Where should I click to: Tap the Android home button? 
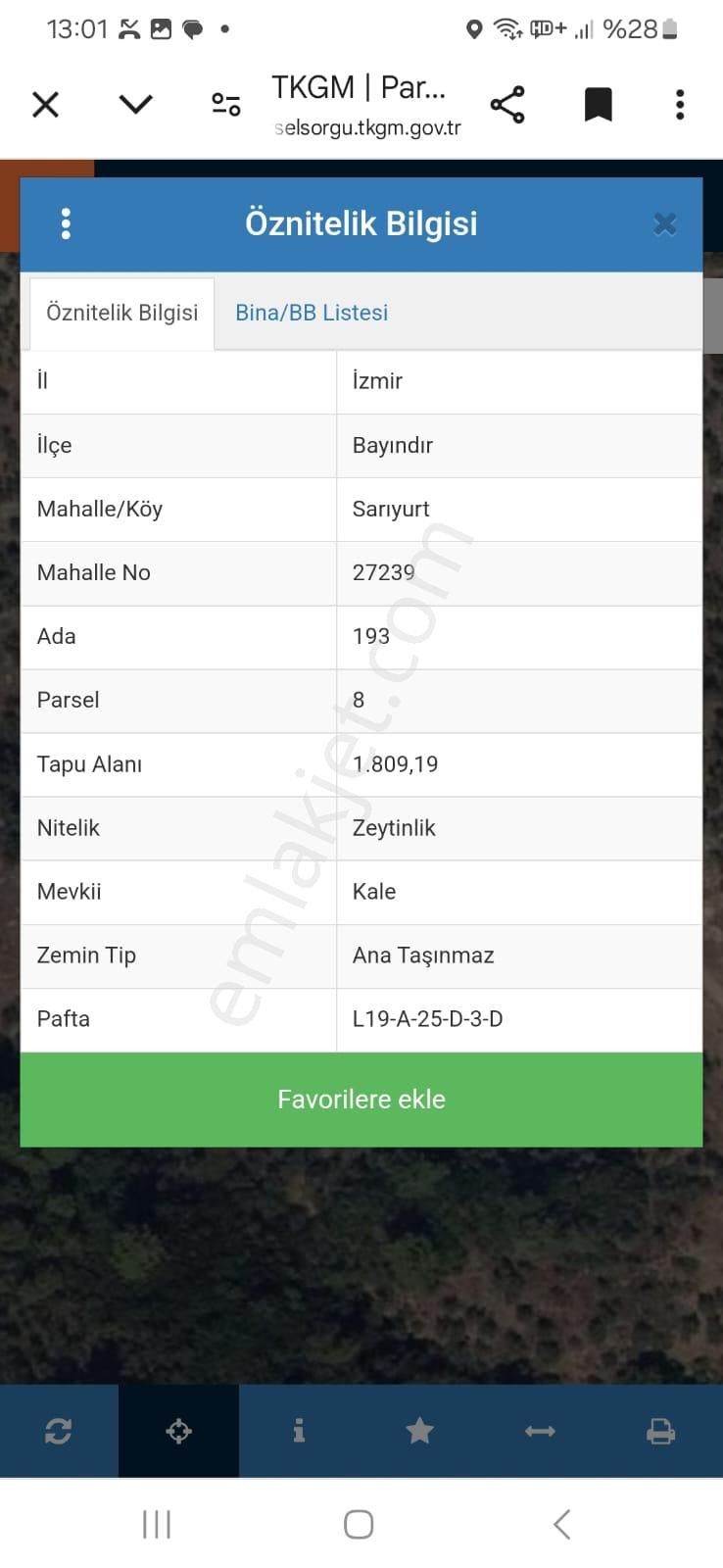tap(359, 1524)
